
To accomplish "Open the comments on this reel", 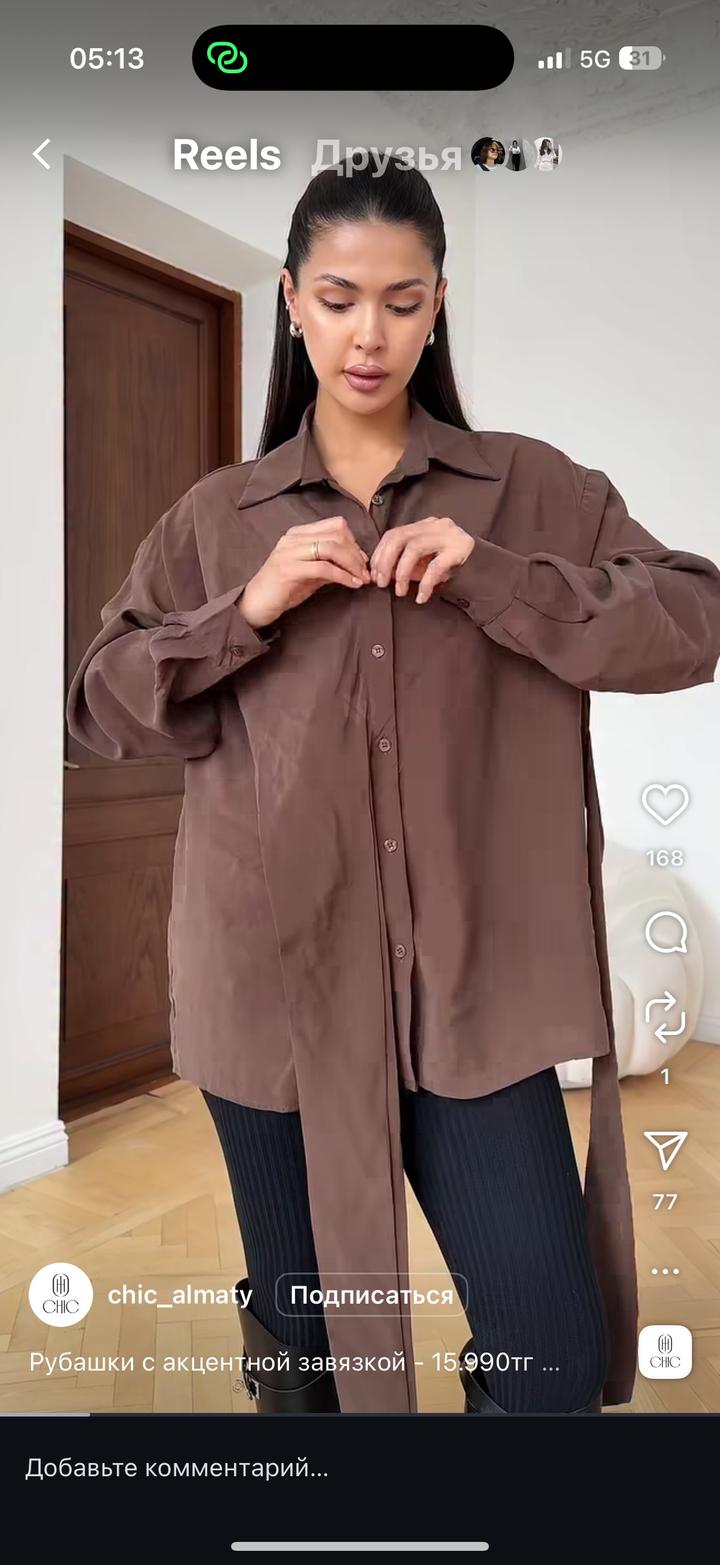I will tap(665, 933).
